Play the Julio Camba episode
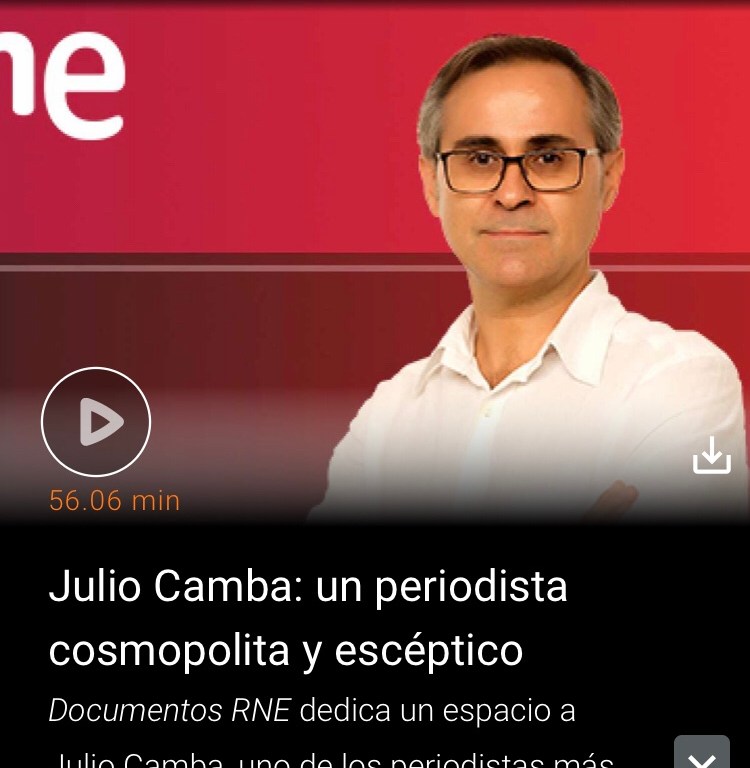 coord(96,422)
